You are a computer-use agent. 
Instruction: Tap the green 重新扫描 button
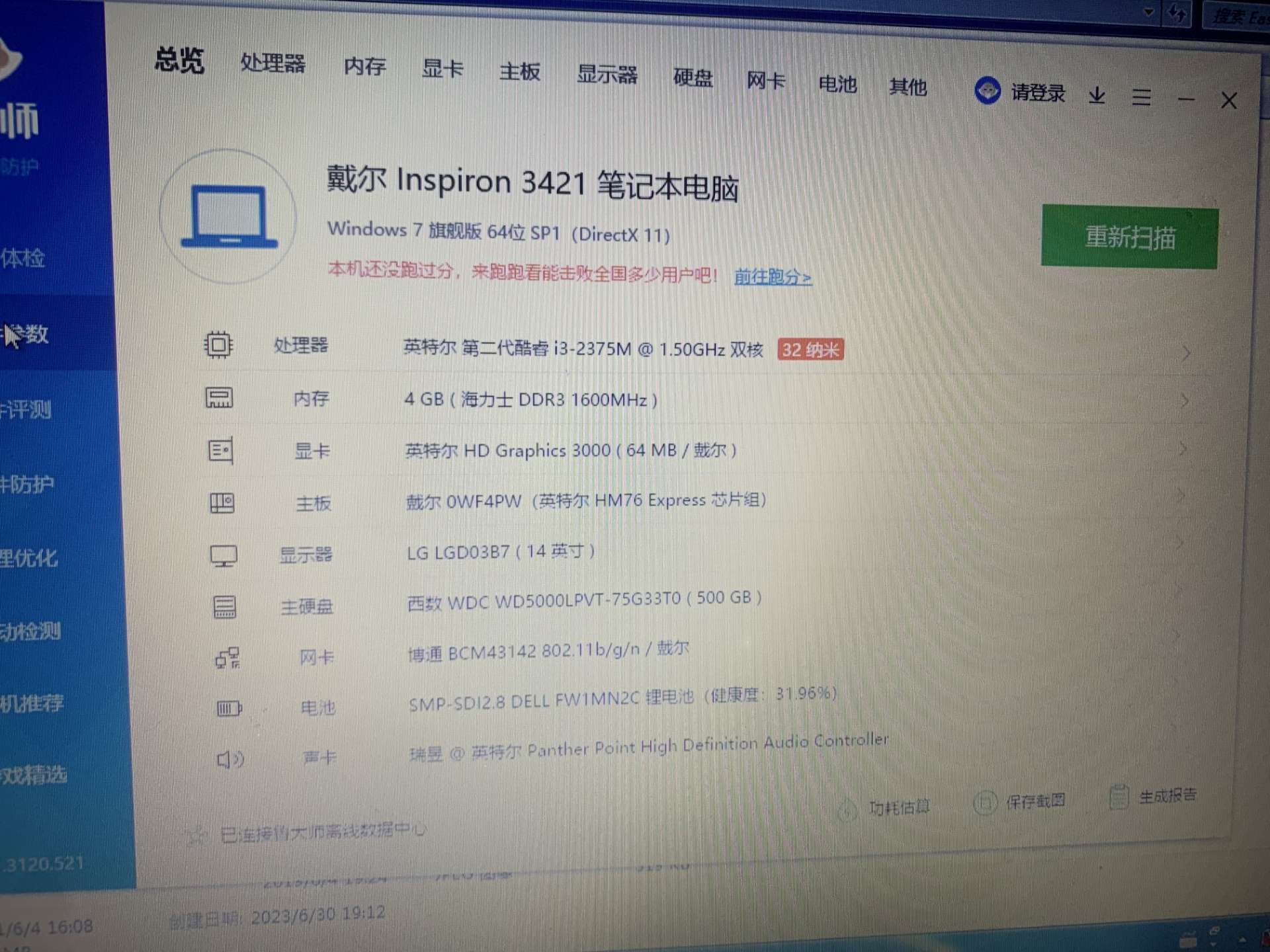tap(1130, 237)
